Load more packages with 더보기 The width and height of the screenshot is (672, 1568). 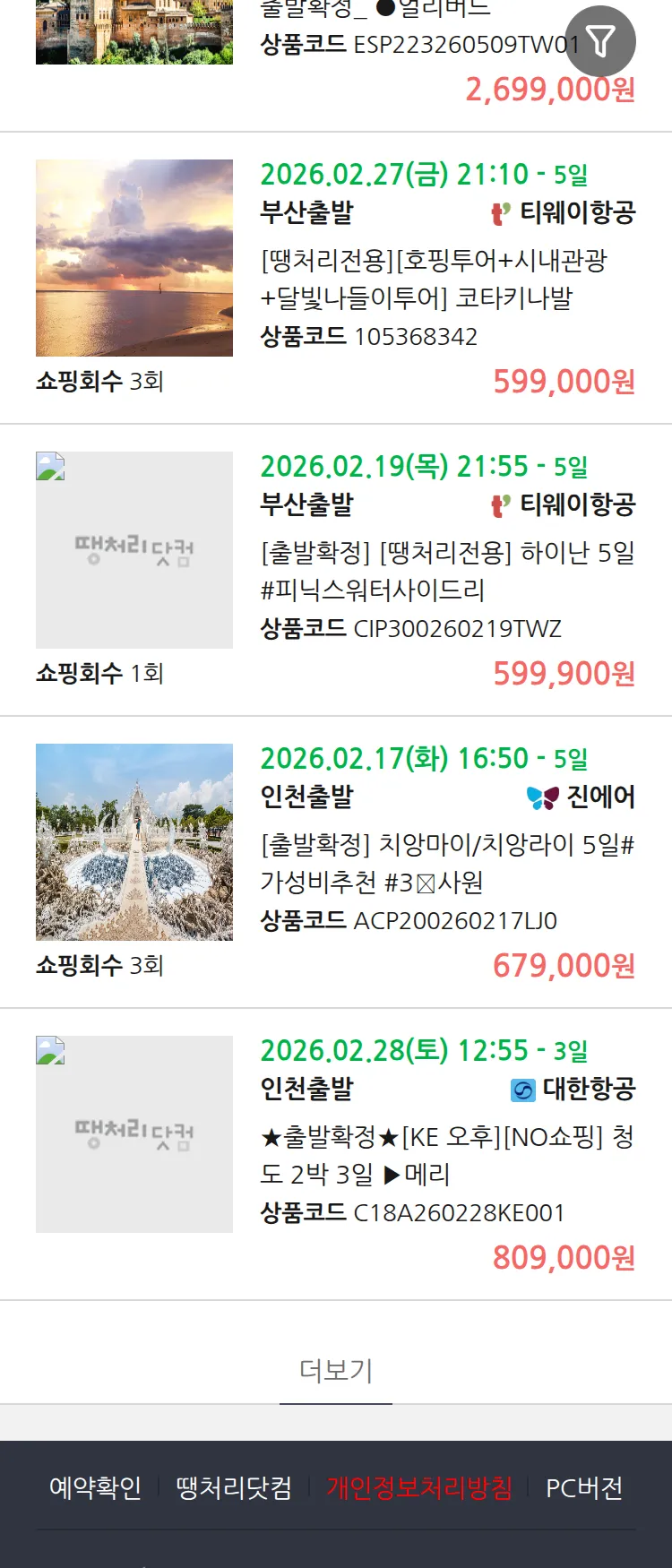click(x=336, y=1370)
